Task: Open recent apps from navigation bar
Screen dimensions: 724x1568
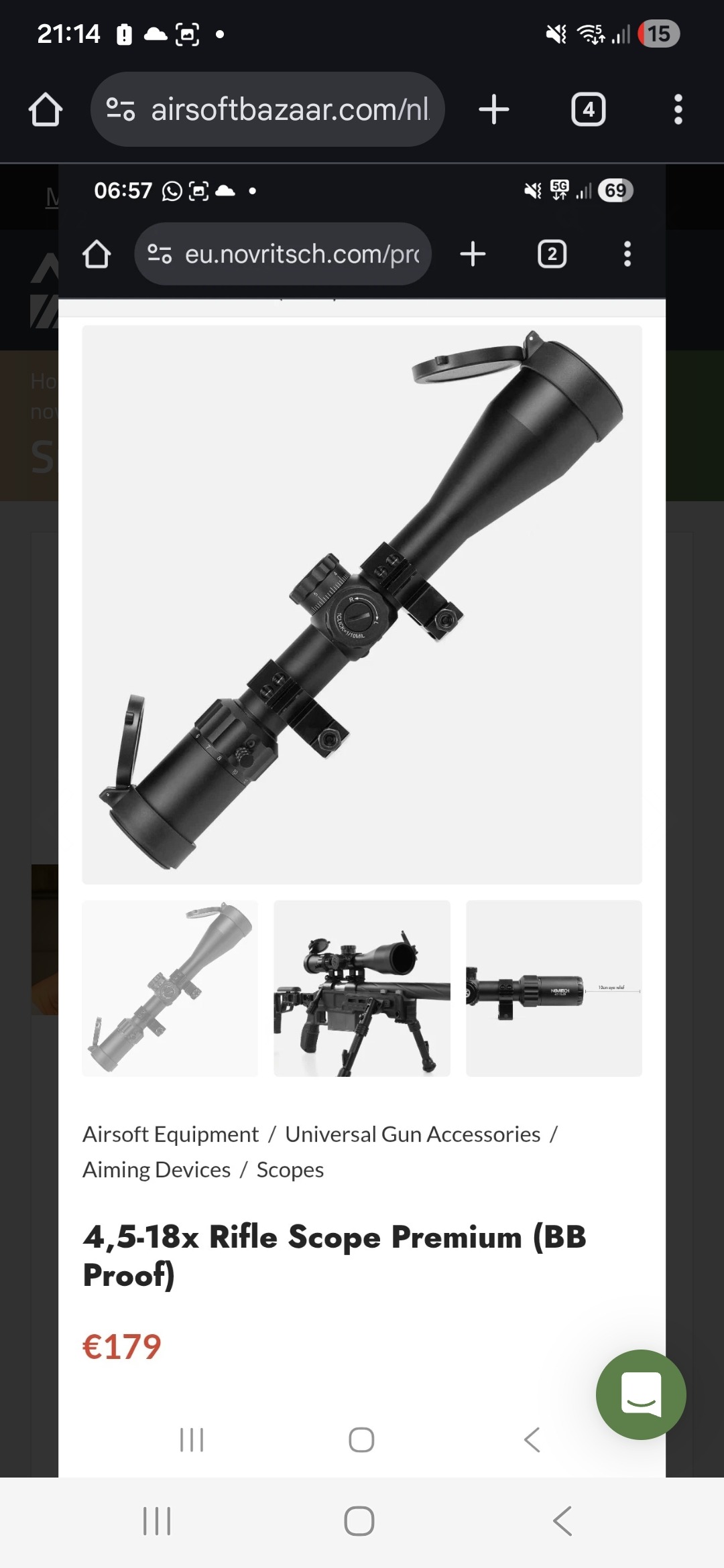Action: click(157, 1520)
